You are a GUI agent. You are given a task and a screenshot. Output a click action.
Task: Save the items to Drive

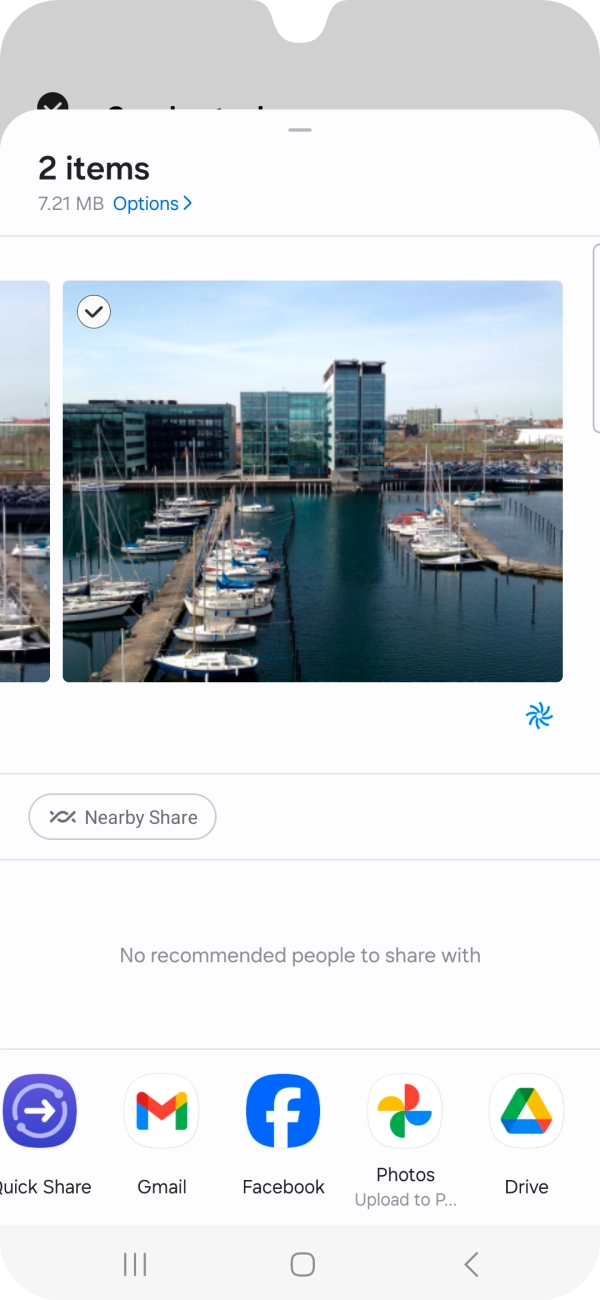pos(526,1112)
